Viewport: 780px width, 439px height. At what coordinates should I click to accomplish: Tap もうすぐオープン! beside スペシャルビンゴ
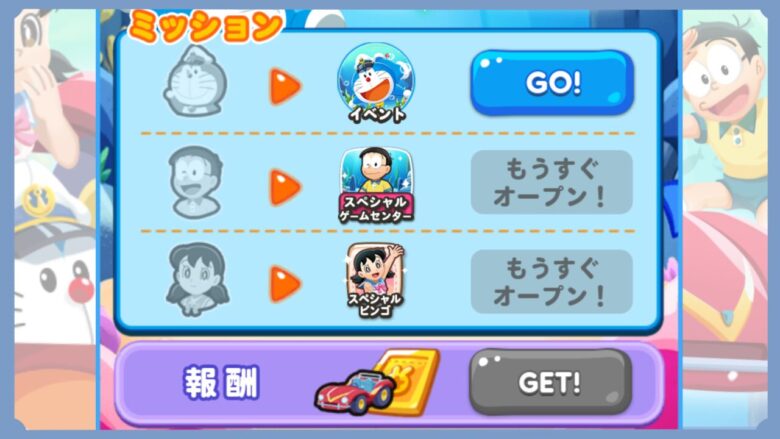552,282
